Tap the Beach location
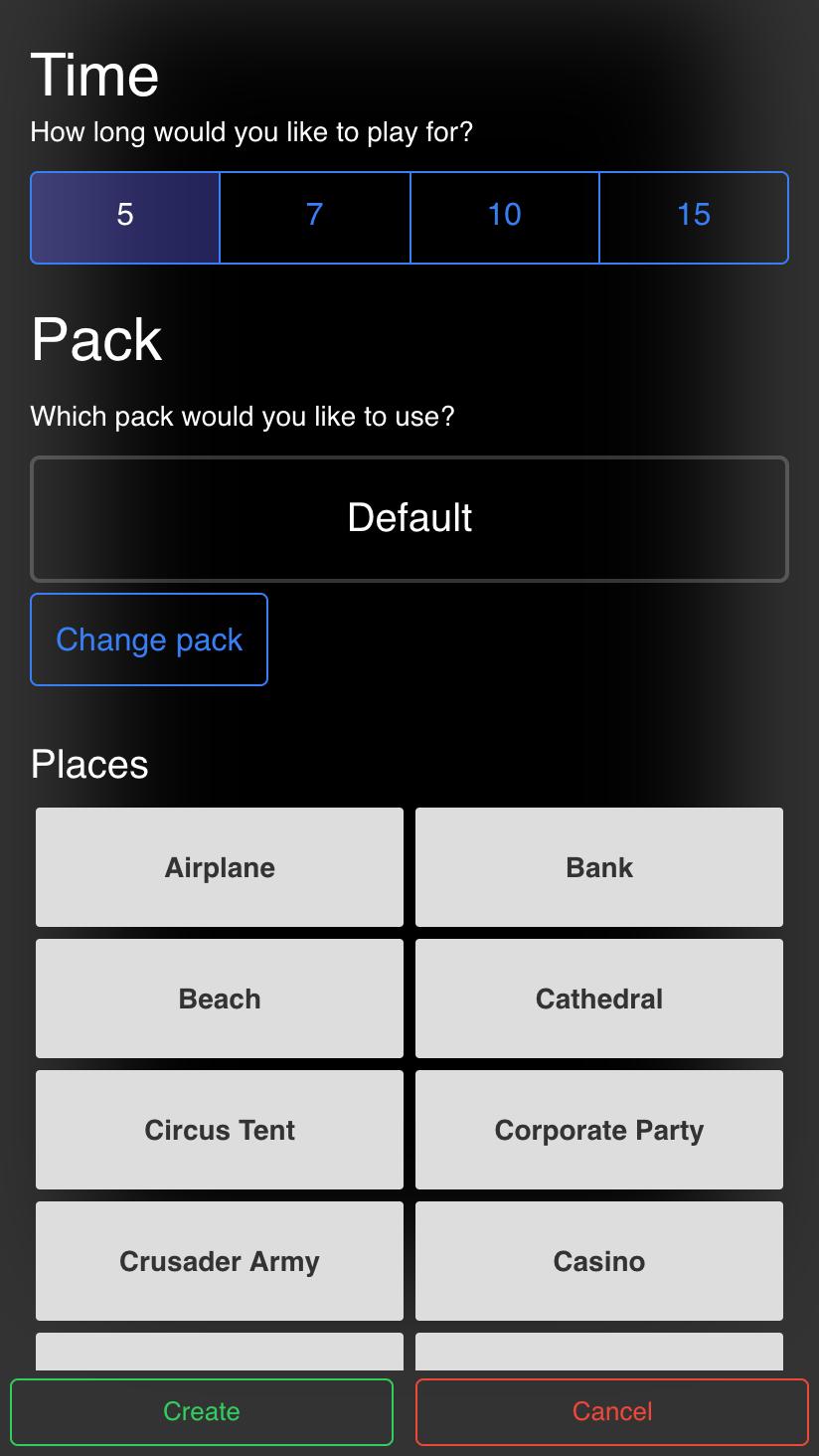Viewport: 819px width, 1456px height. 220,999
